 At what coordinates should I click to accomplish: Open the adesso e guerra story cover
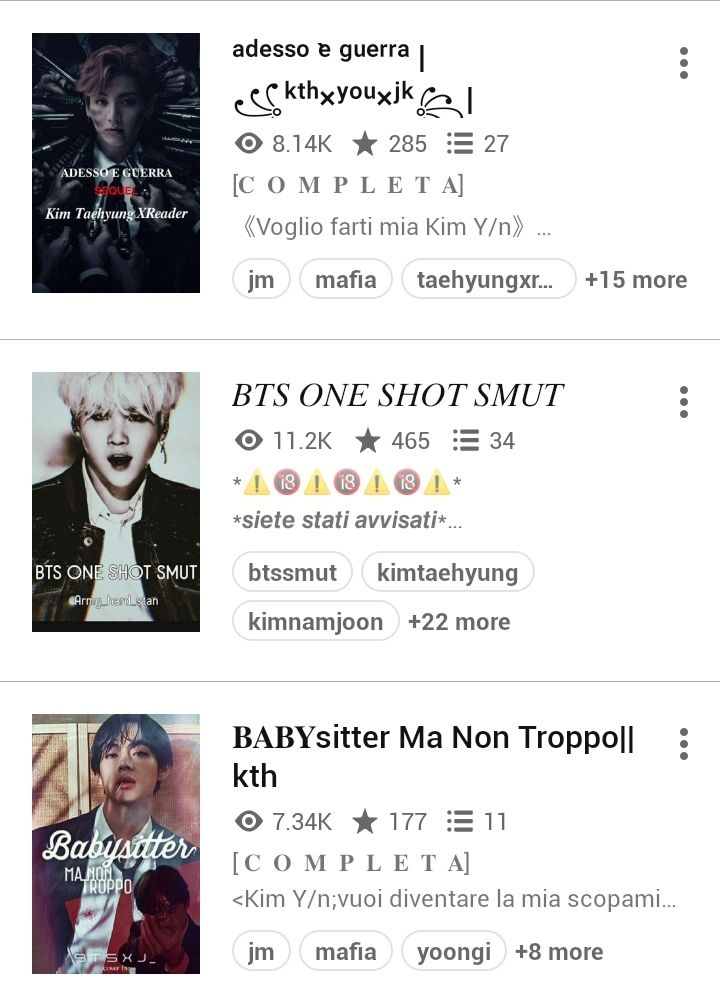coord(116,163)
